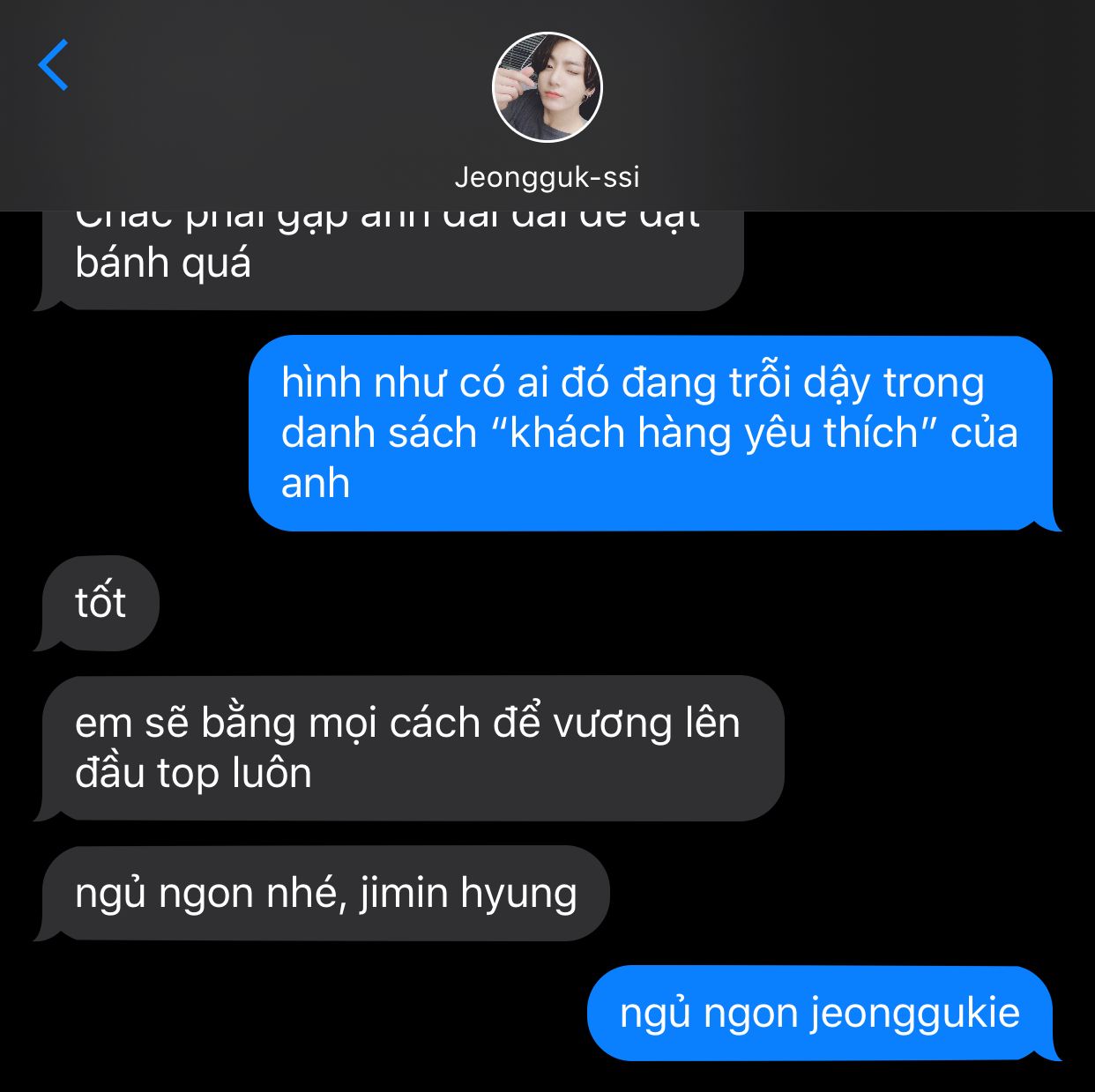
Task: Open Jeongguk-ssi's contact details from the avatar
Action: (547, 88)
